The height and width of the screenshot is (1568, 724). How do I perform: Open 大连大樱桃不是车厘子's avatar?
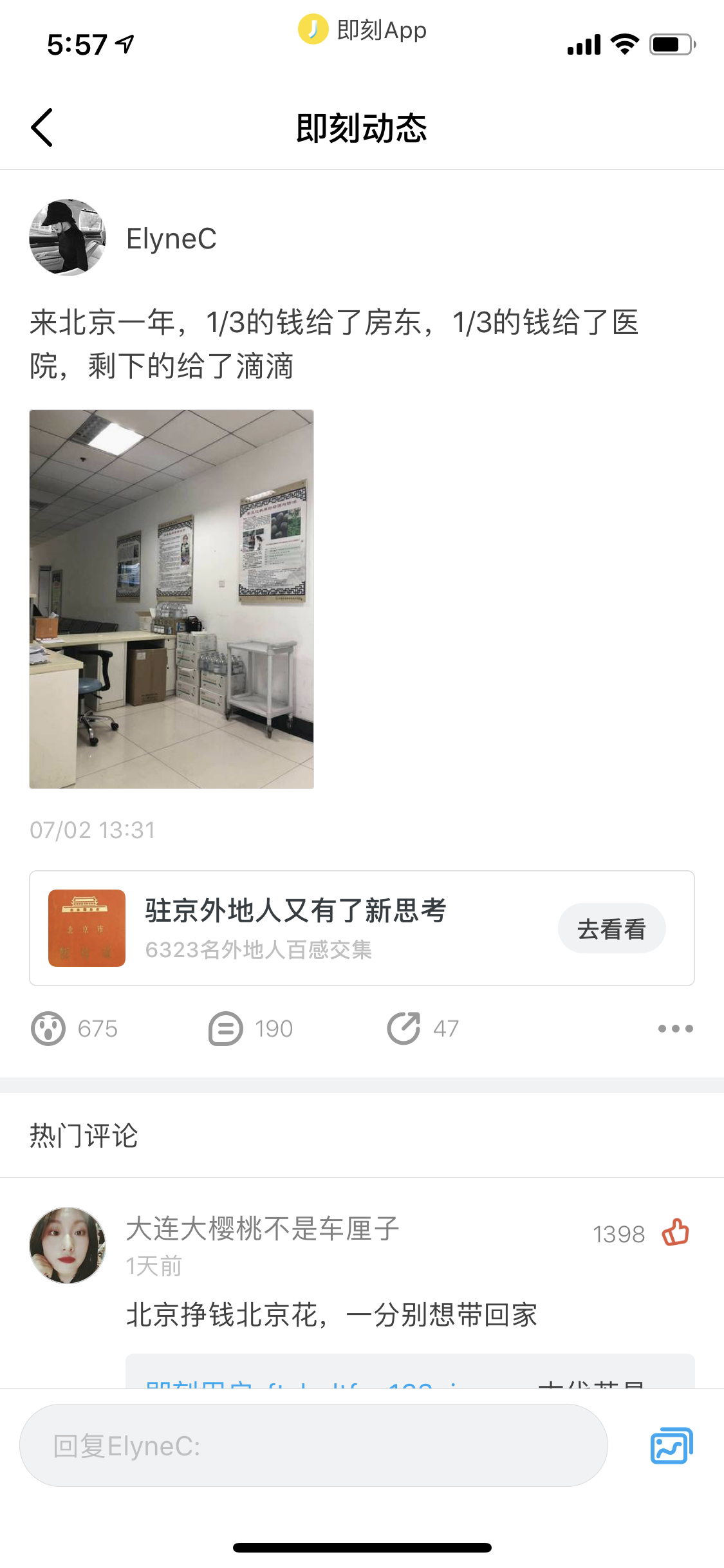tap(68, 1245)
